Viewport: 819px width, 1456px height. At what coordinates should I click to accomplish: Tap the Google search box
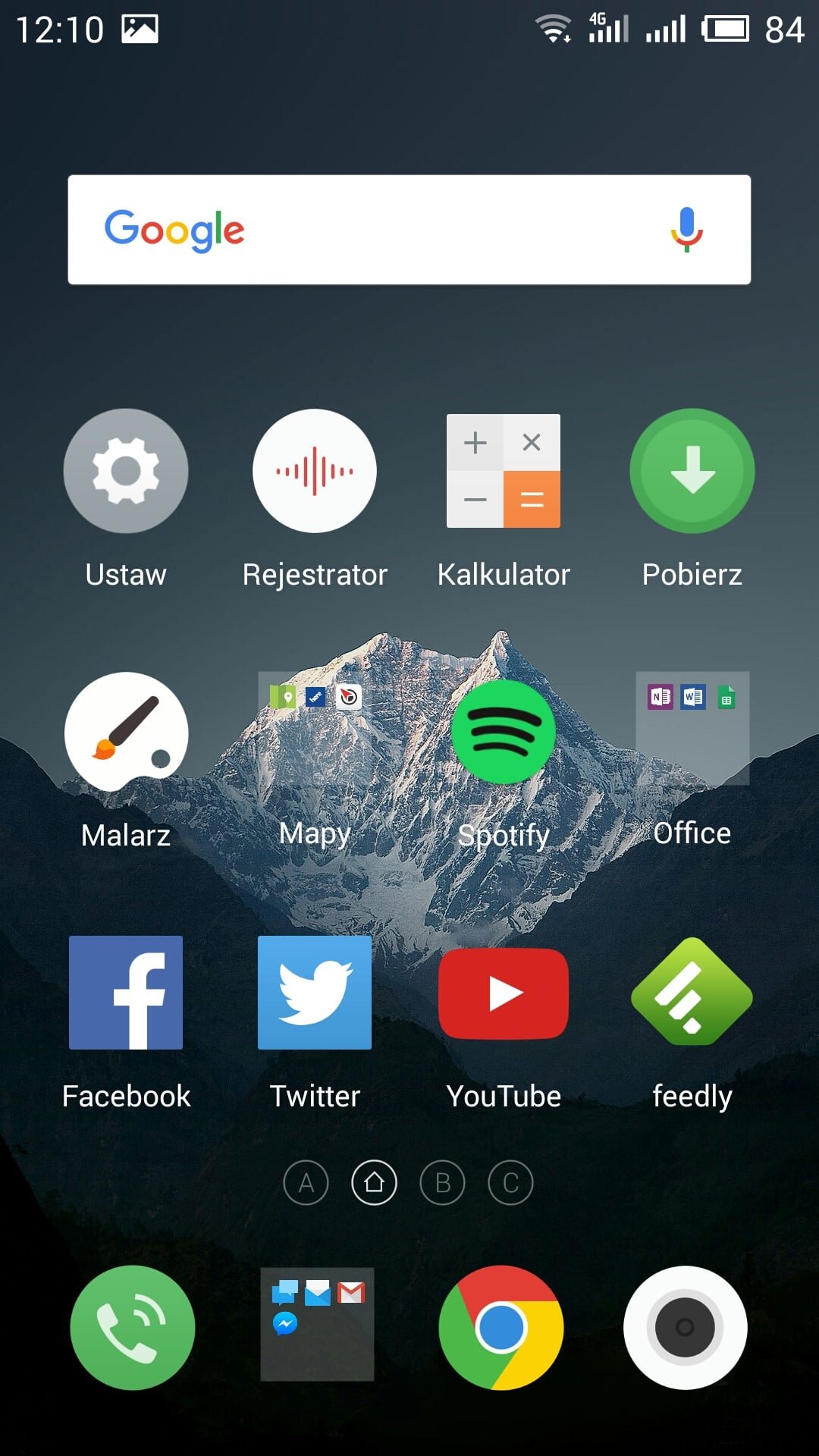coord(409,230)
